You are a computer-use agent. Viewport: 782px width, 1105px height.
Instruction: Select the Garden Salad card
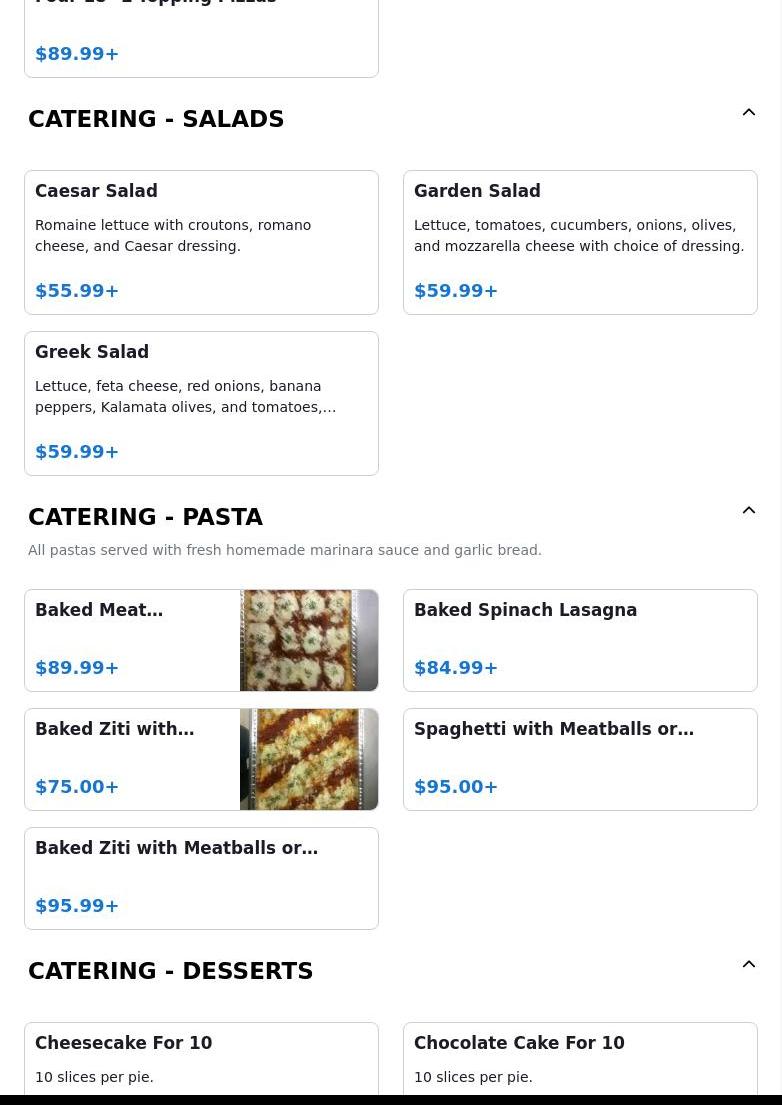point(580,242)
